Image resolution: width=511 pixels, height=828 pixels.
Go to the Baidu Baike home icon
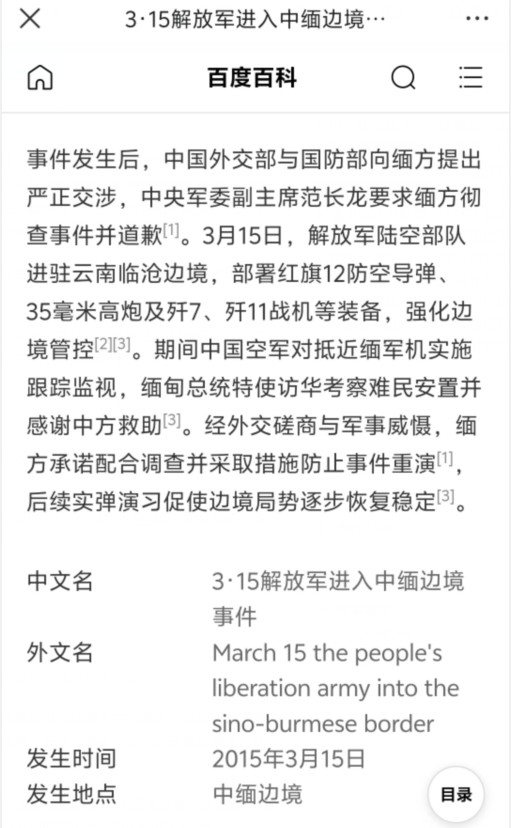click(40, 78)
